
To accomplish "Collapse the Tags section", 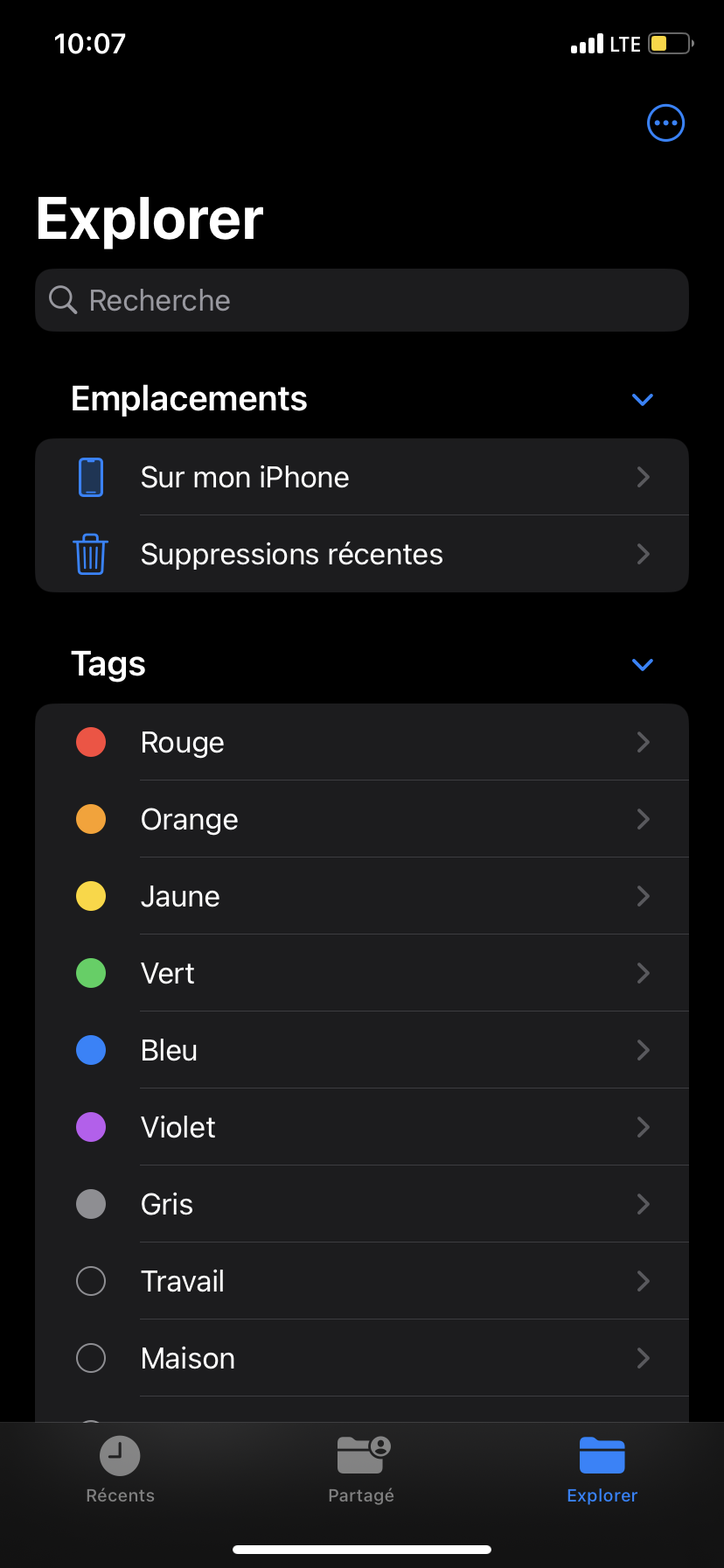I will point(642,665).
